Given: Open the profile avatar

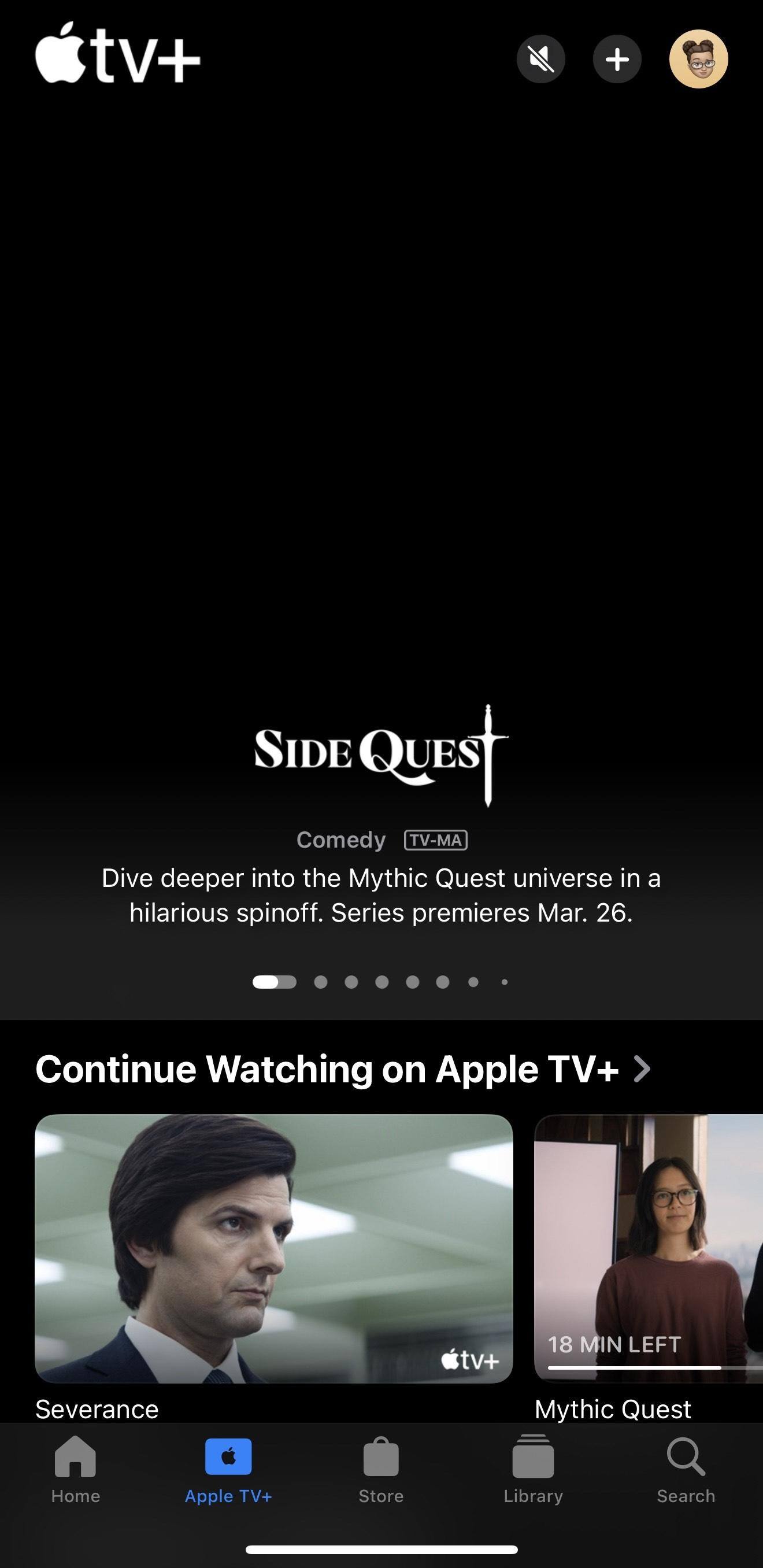Looking at the screenshot, I should (x=698, y=59).
